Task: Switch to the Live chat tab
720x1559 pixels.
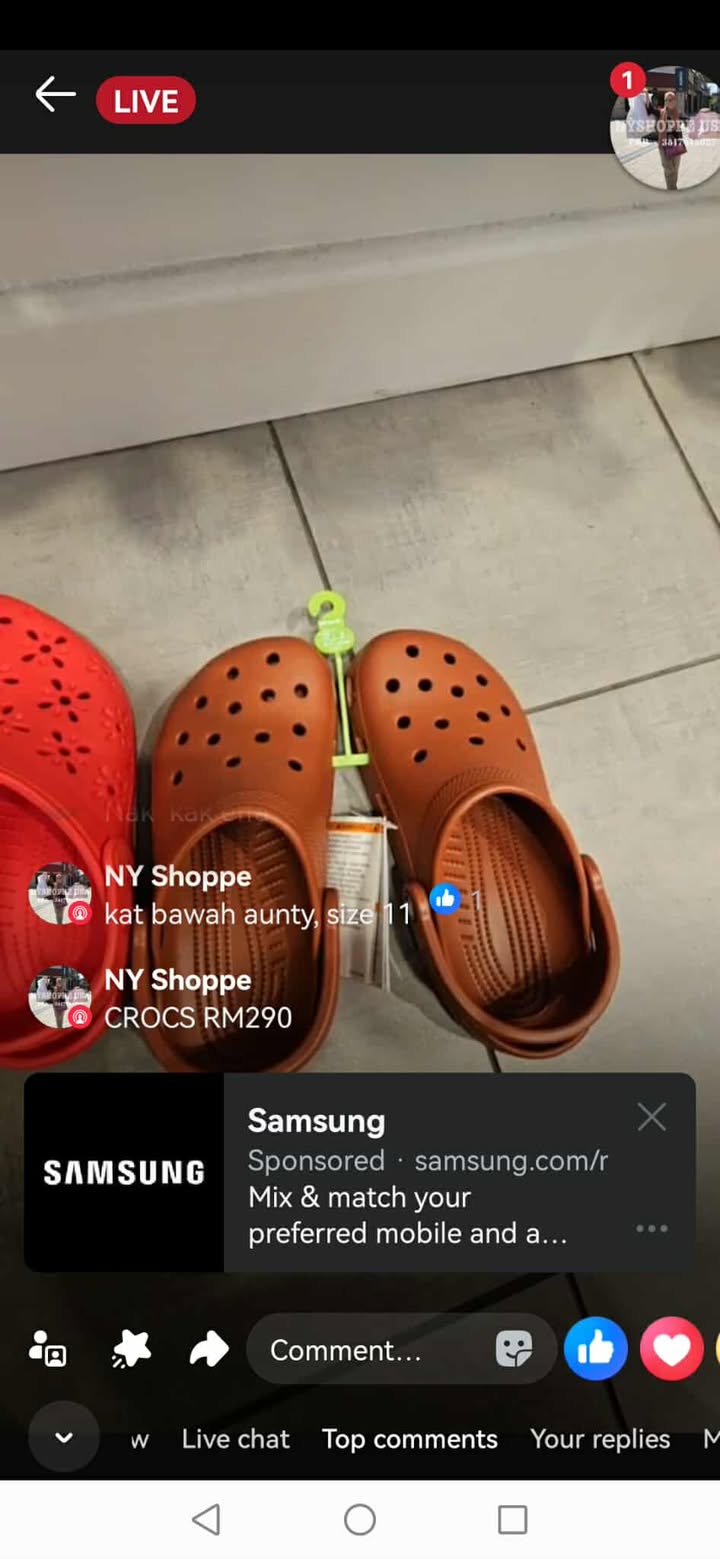Action: coord(235,1439)
